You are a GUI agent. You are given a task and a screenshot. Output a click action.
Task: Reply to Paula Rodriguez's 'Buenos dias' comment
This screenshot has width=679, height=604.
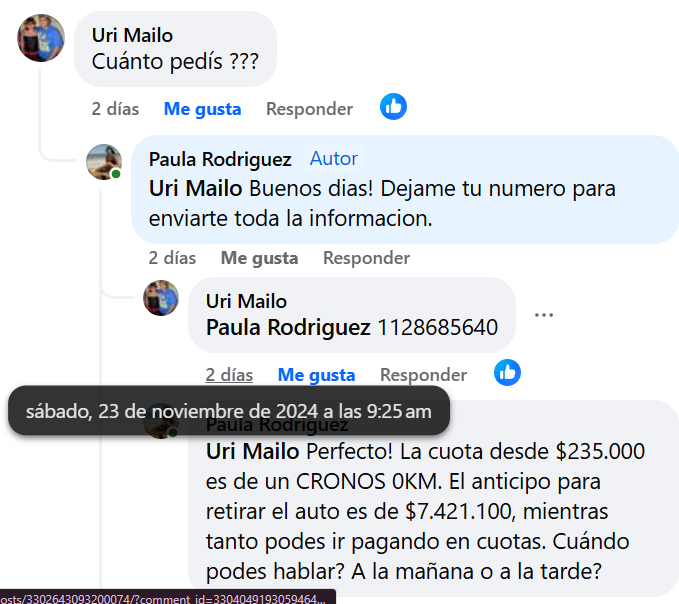click(x=366, y=258)
